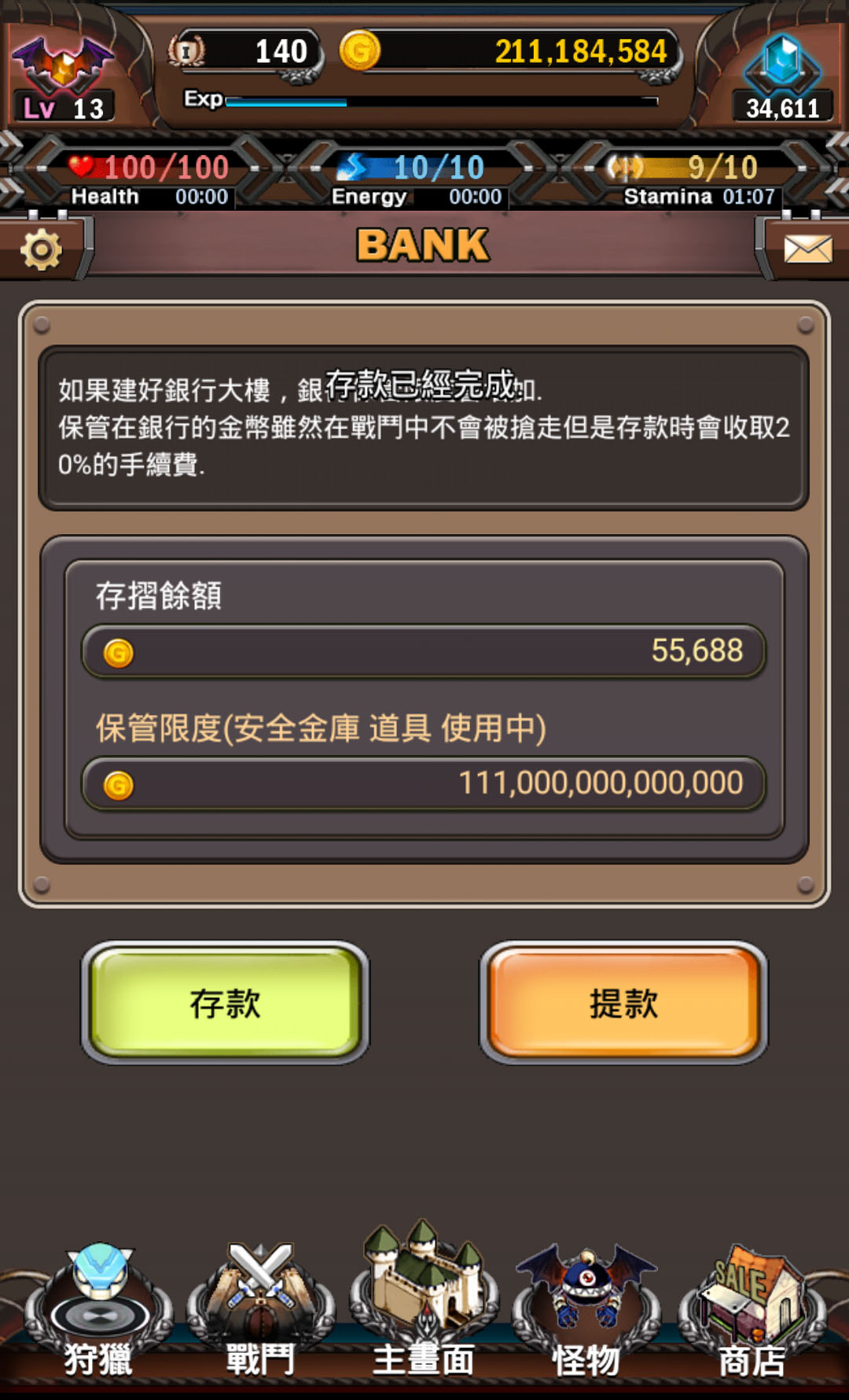Tap the Exp progress bar

click(x=440, y=101)
